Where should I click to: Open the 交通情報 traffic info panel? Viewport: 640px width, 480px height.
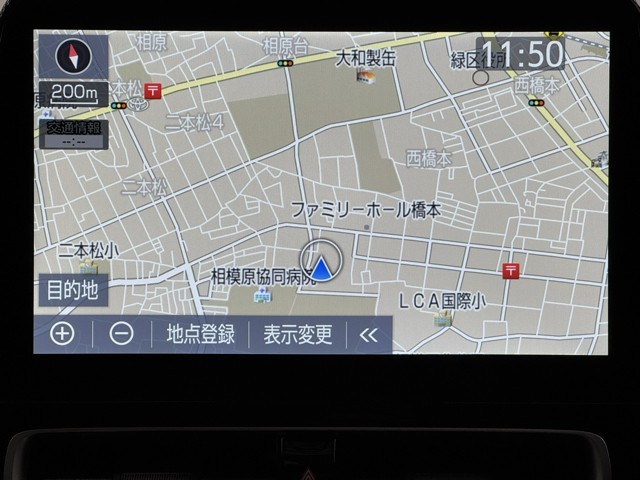[x=72, y=133]
